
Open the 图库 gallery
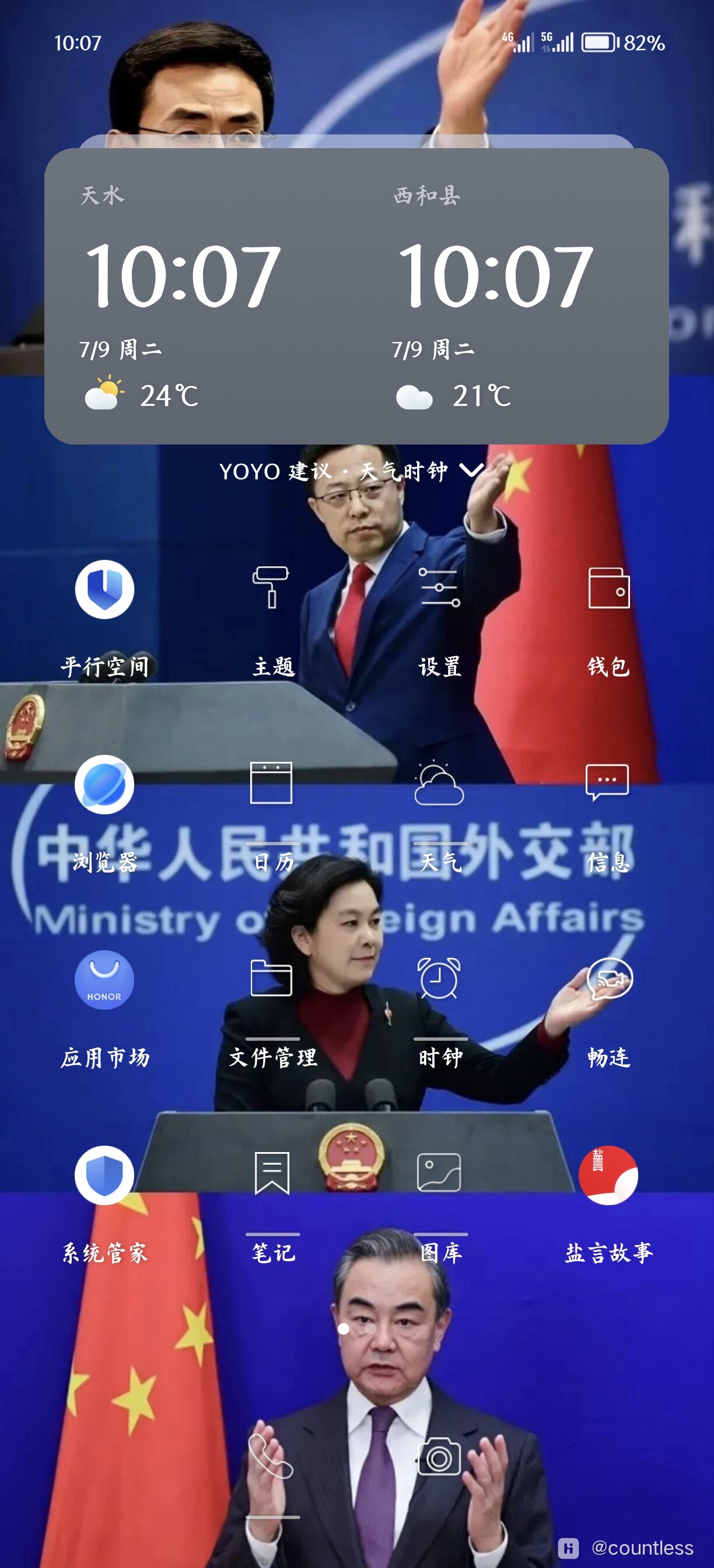click(x=439, y=1174)
